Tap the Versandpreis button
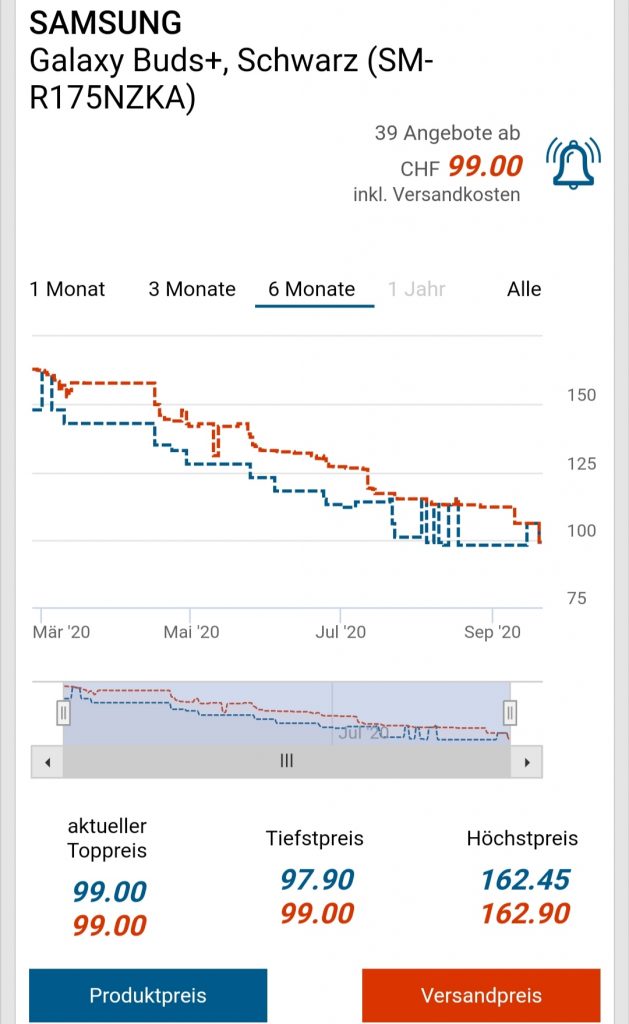This screenshot has height=1024, width=629. tap(481, 995)
